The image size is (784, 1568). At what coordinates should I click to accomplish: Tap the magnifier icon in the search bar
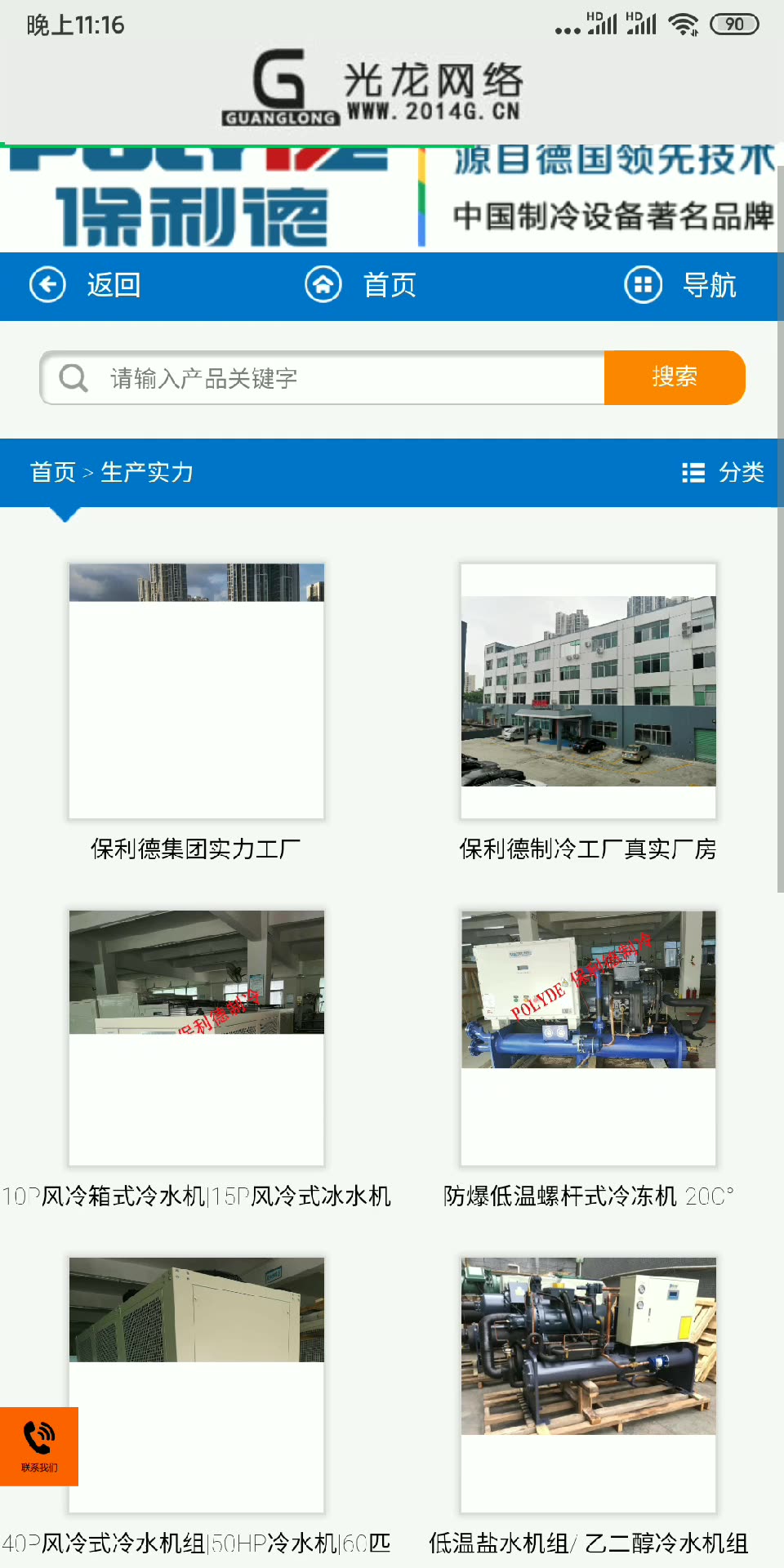click(x=72, y=377)
